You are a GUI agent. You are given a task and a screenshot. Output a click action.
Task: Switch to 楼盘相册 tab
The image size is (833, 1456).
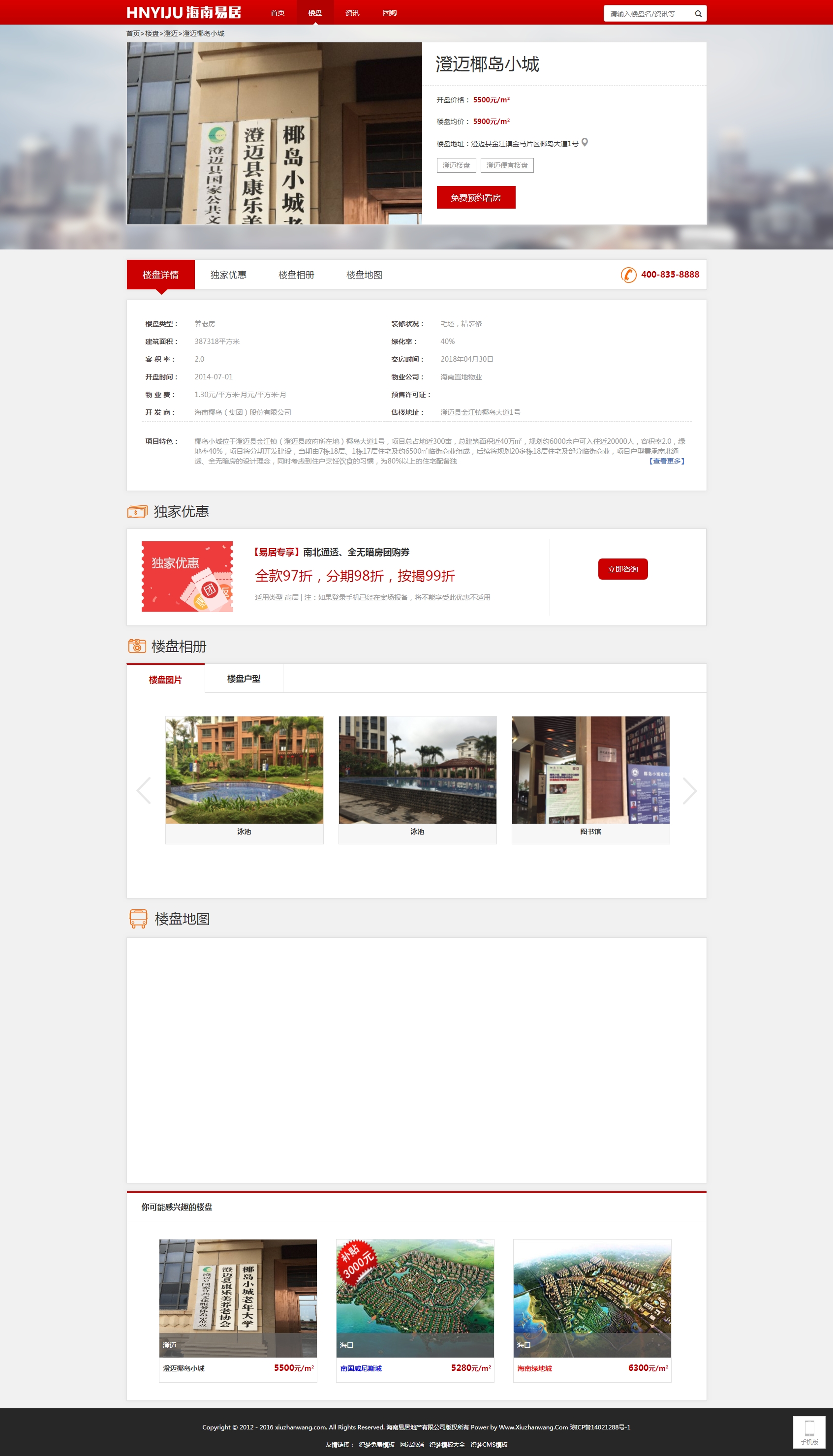(296, 275)
